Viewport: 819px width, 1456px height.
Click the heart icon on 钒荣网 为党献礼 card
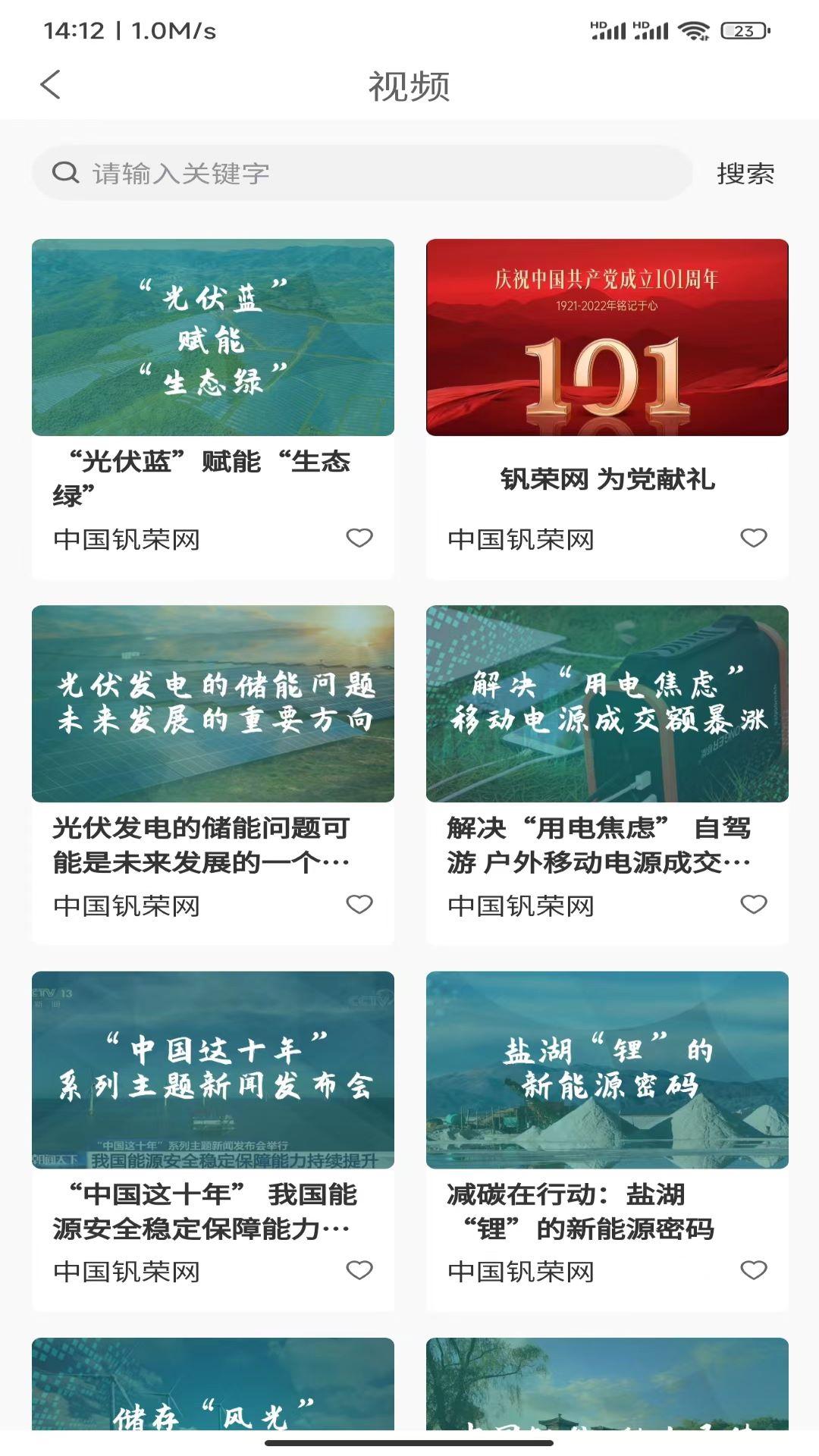(755, 537)
